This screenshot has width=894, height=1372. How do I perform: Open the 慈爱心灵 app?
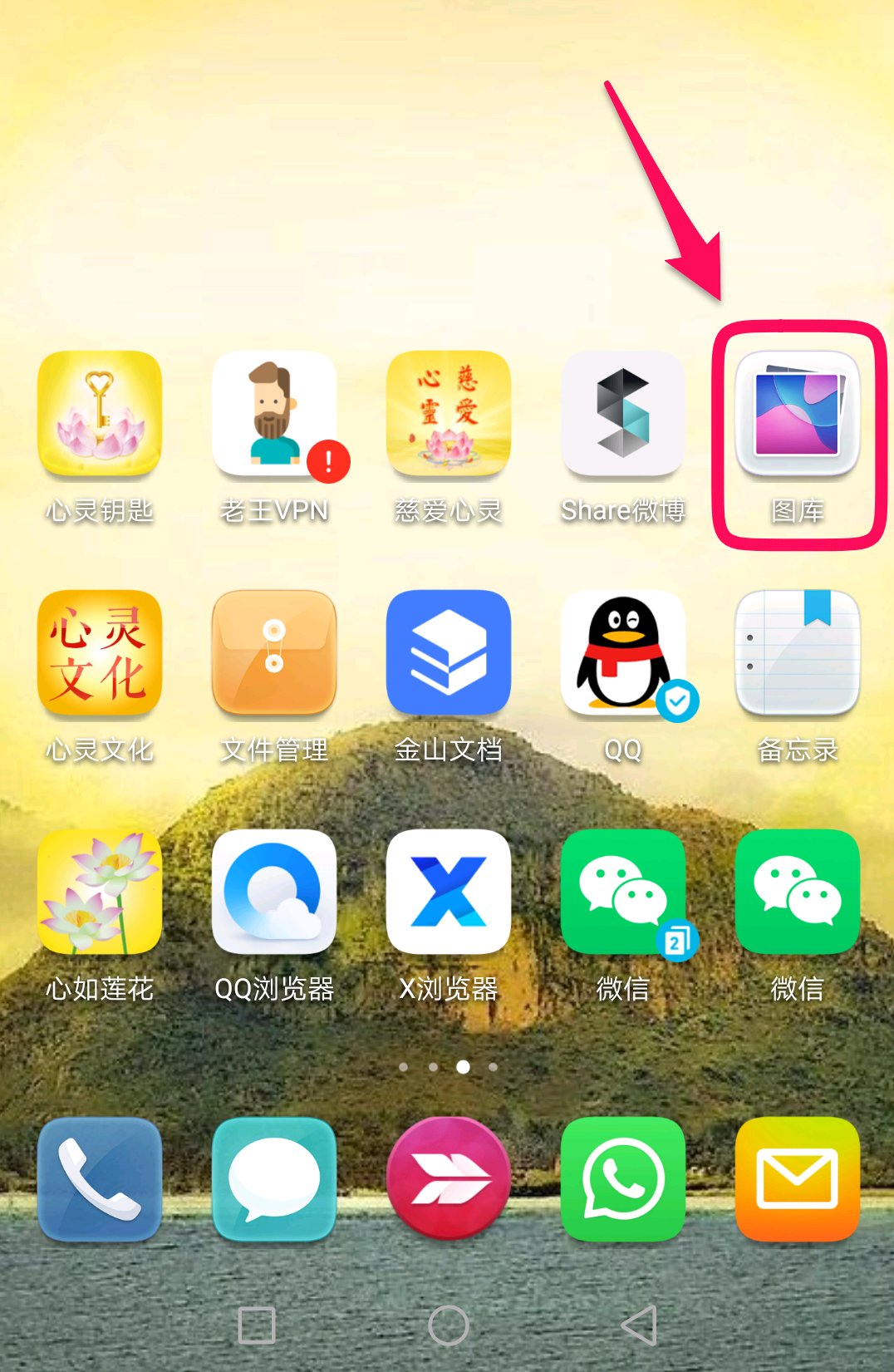(x=449, y=415)
